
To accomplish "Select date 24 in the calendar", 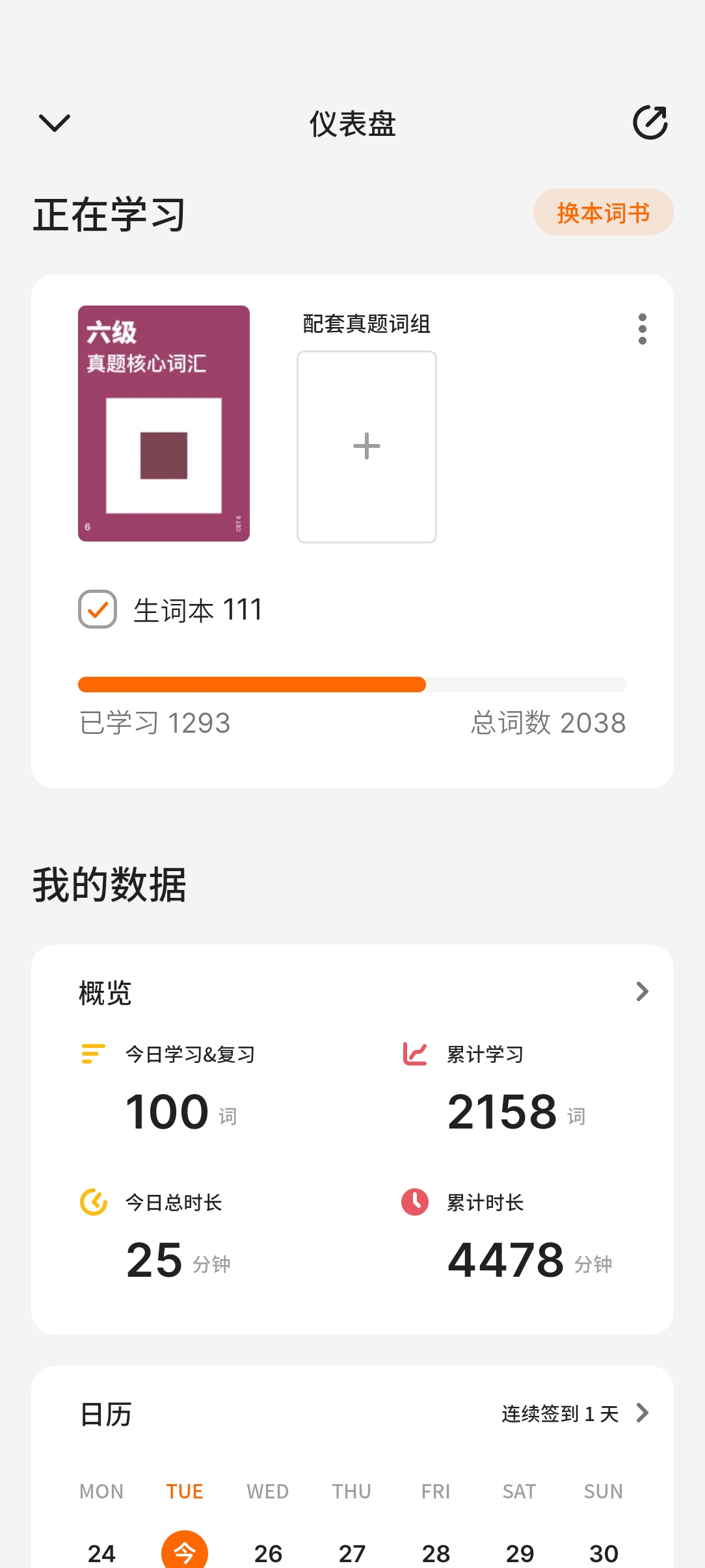I will pos(101,1552).
